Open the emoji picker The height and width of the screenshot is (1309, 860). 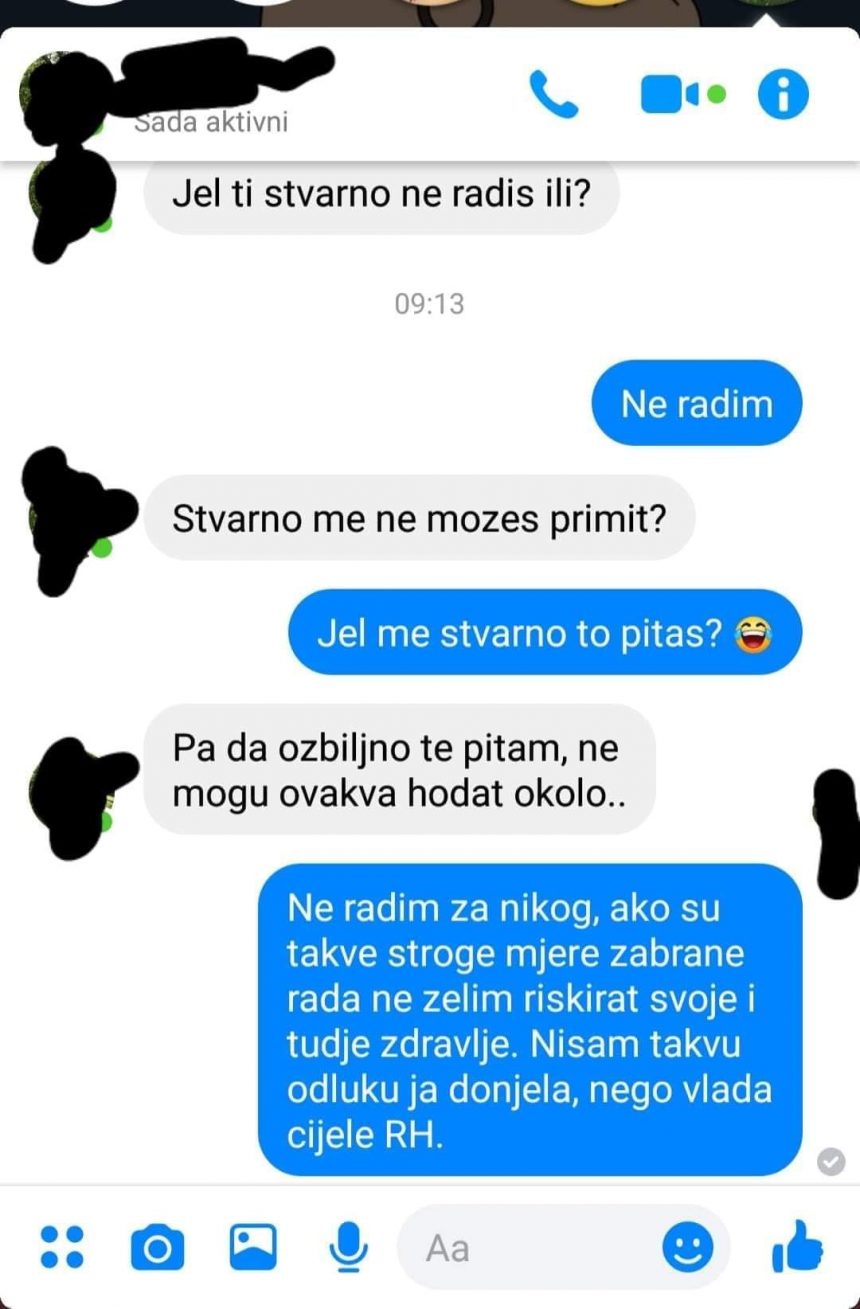click(x=688, y=1247)
